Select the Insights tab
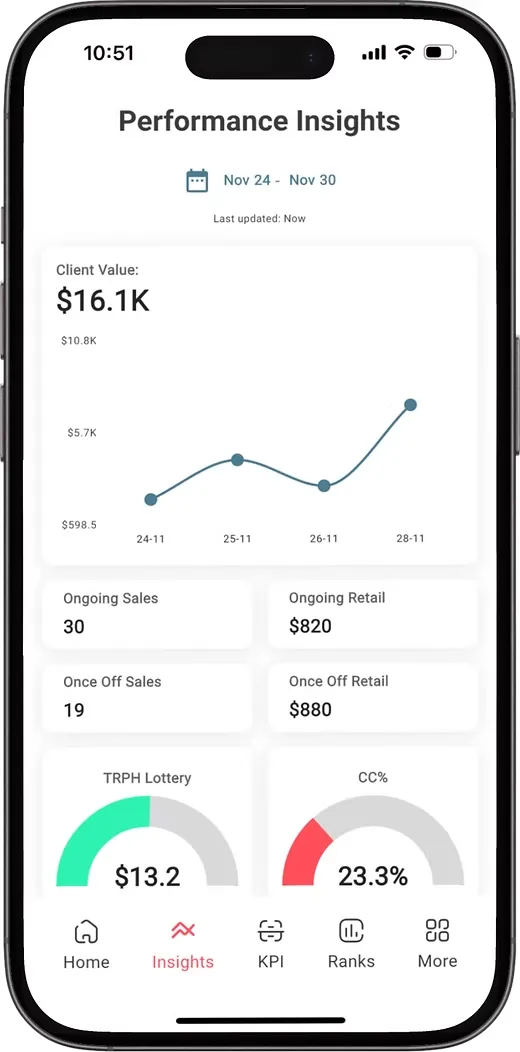This screenshot has width=520, height=1052. click(183, 945)
